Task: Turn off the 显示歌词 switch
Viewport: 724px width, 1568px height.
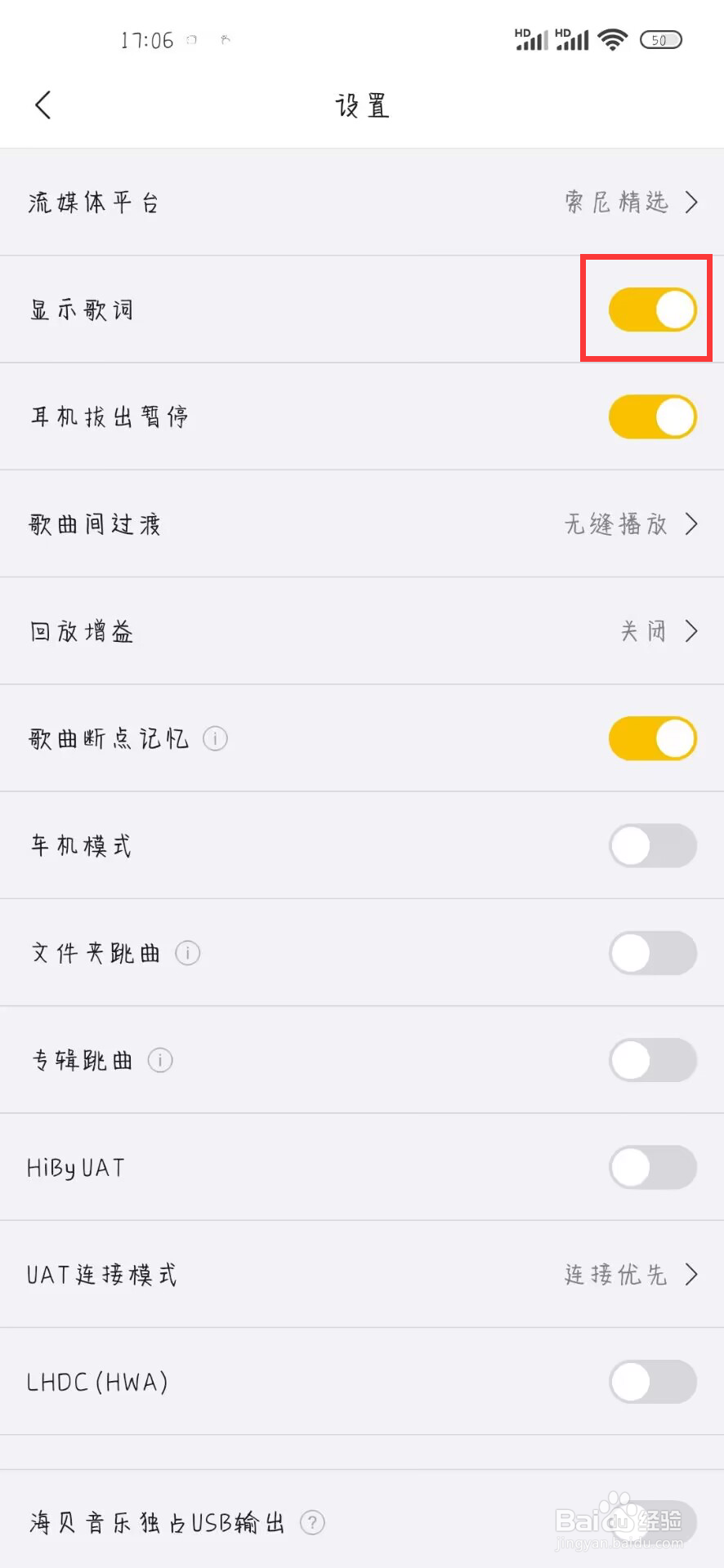Action: (x=652, y=310)
